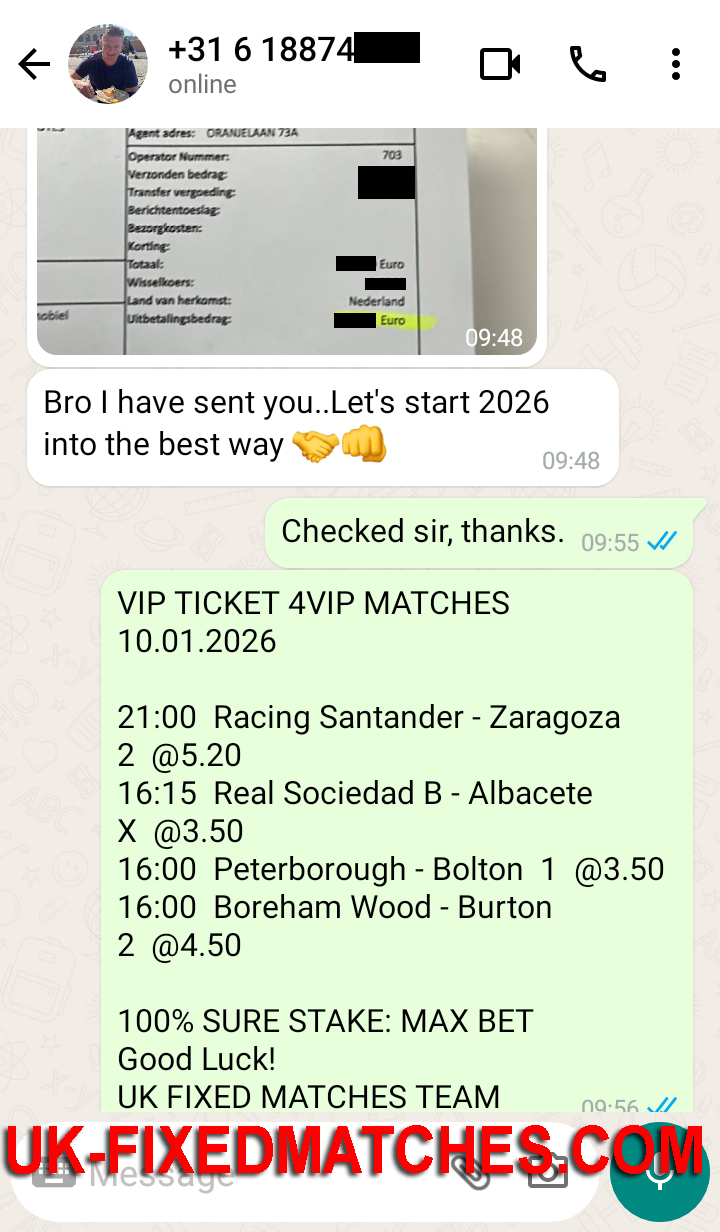Tap the 'online' status indicator

pos(200,85)
